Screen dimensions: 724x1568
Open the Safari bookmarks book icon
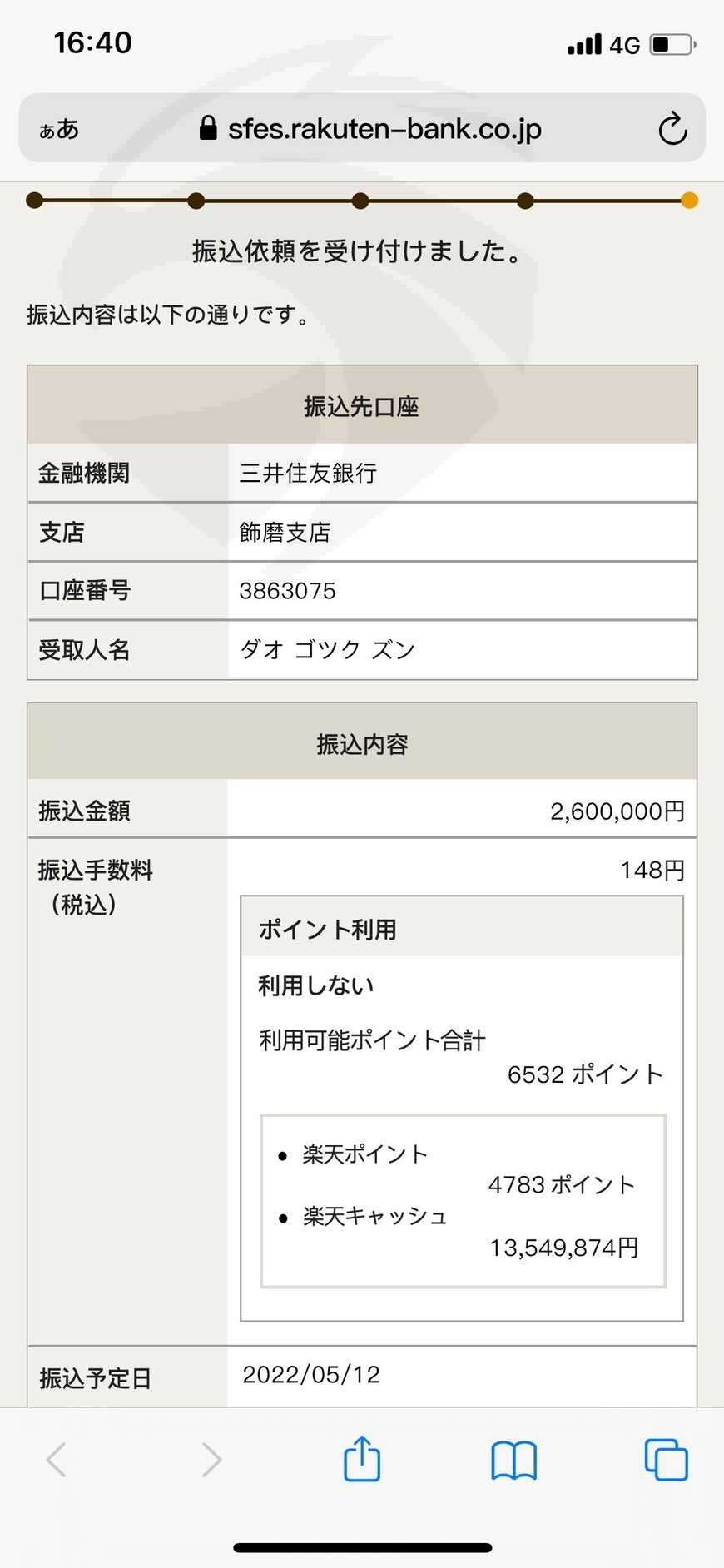[514, 1460]
